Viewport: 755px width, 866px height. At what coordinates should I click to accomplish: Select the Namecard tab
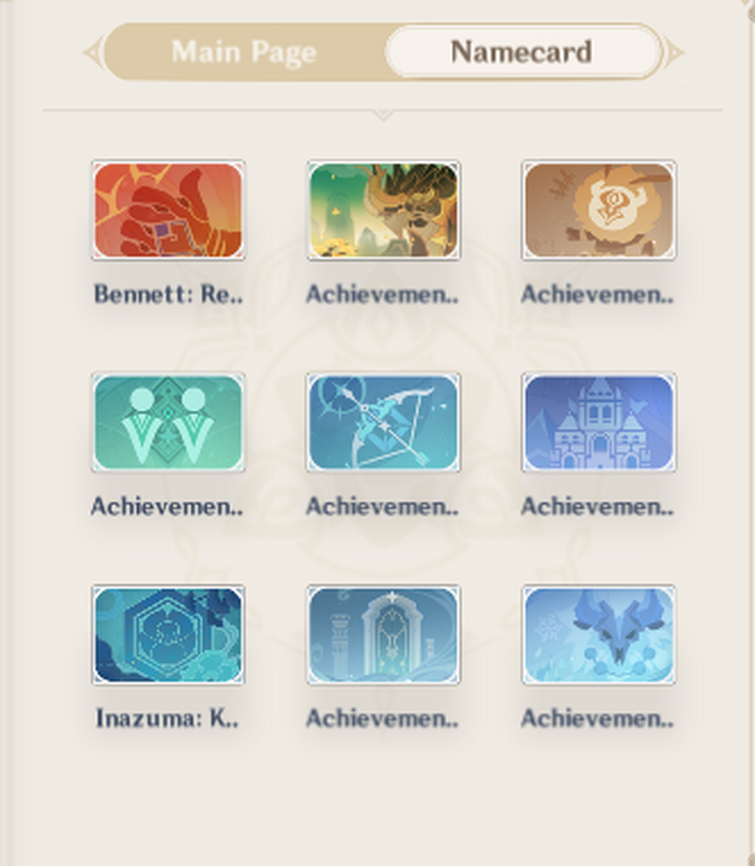pyautogui.click(x=521, y=52)
